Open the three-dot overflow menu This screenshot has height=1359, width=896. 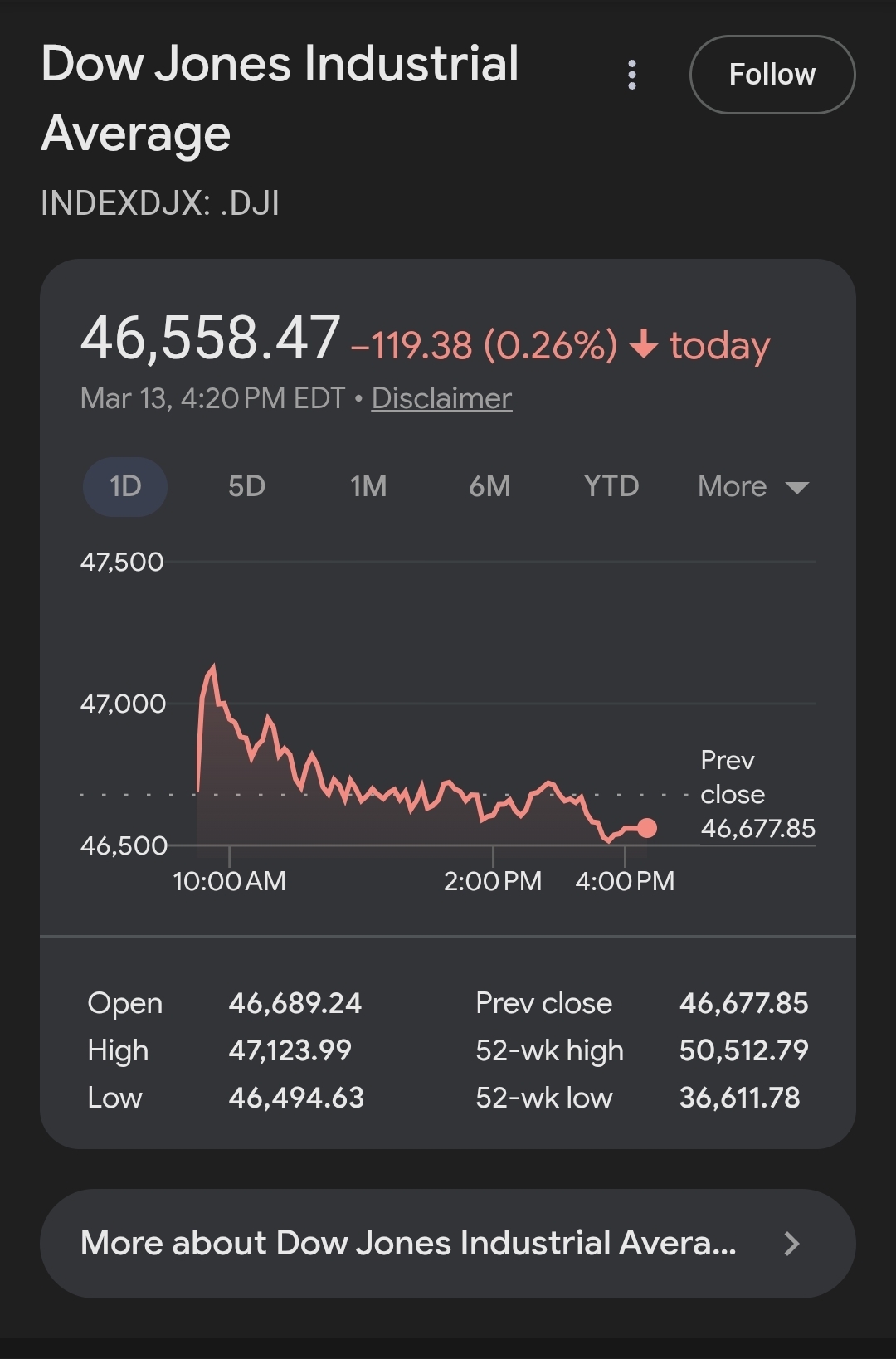pos(633,75)
